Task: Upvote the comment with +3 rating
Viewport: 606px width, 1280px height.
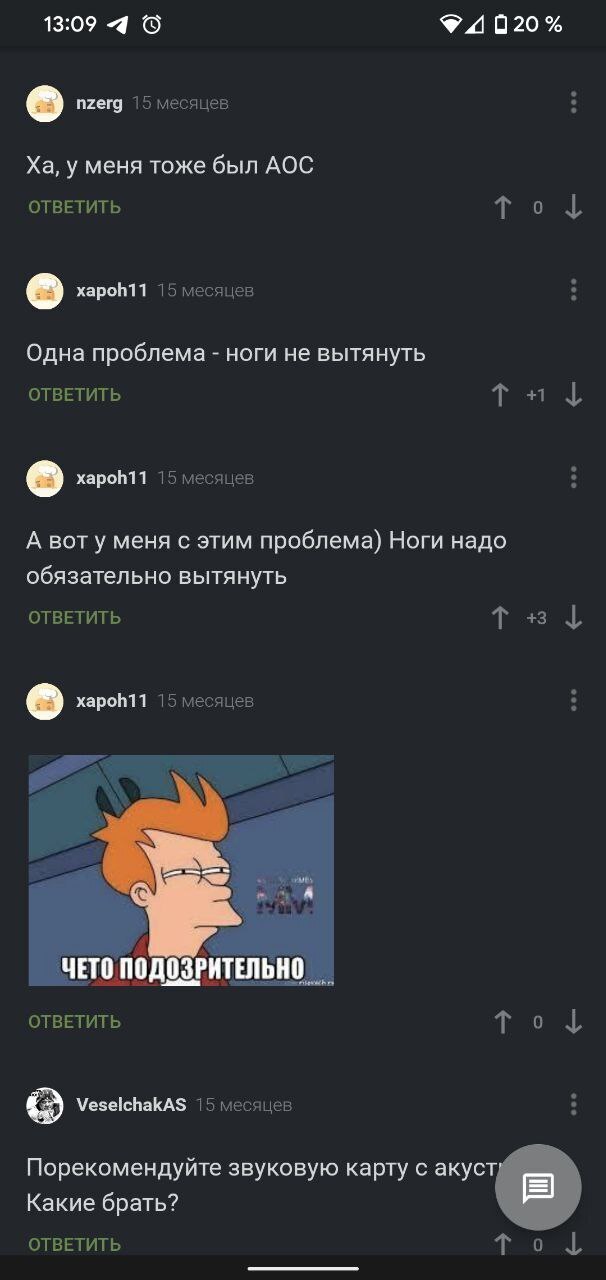Action: click(501, 617)
